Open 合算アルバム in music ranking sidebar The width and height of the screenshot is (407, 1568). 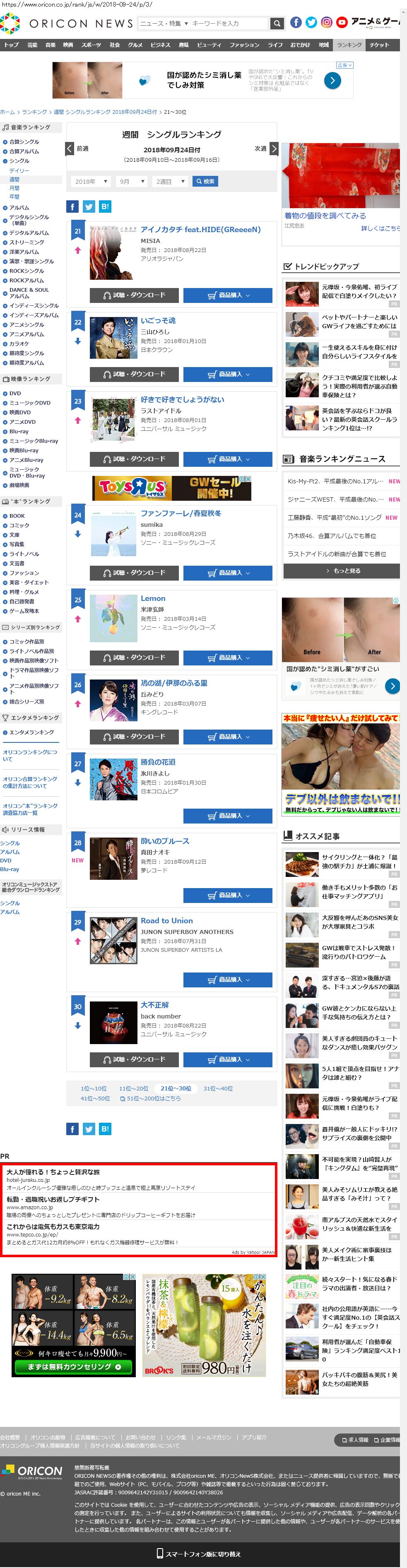click(24, 151)
